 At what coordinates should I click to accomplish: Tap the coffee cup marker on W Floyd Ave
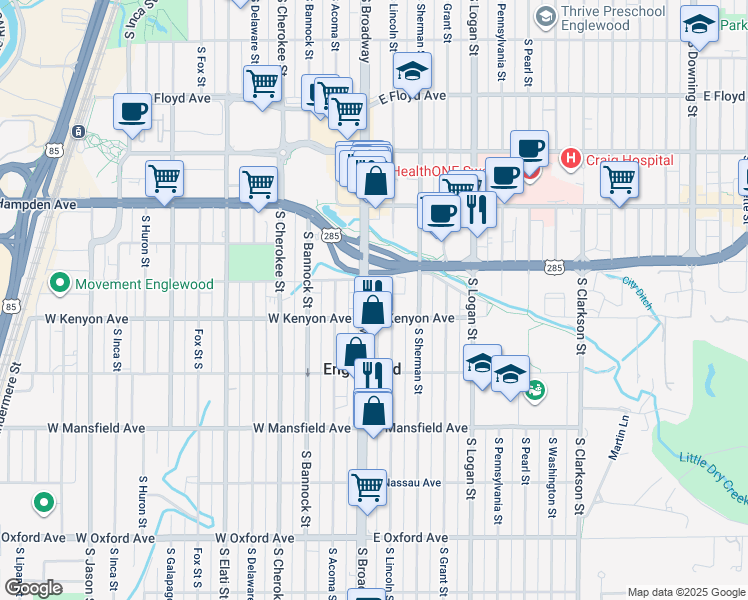coord(132,112)
